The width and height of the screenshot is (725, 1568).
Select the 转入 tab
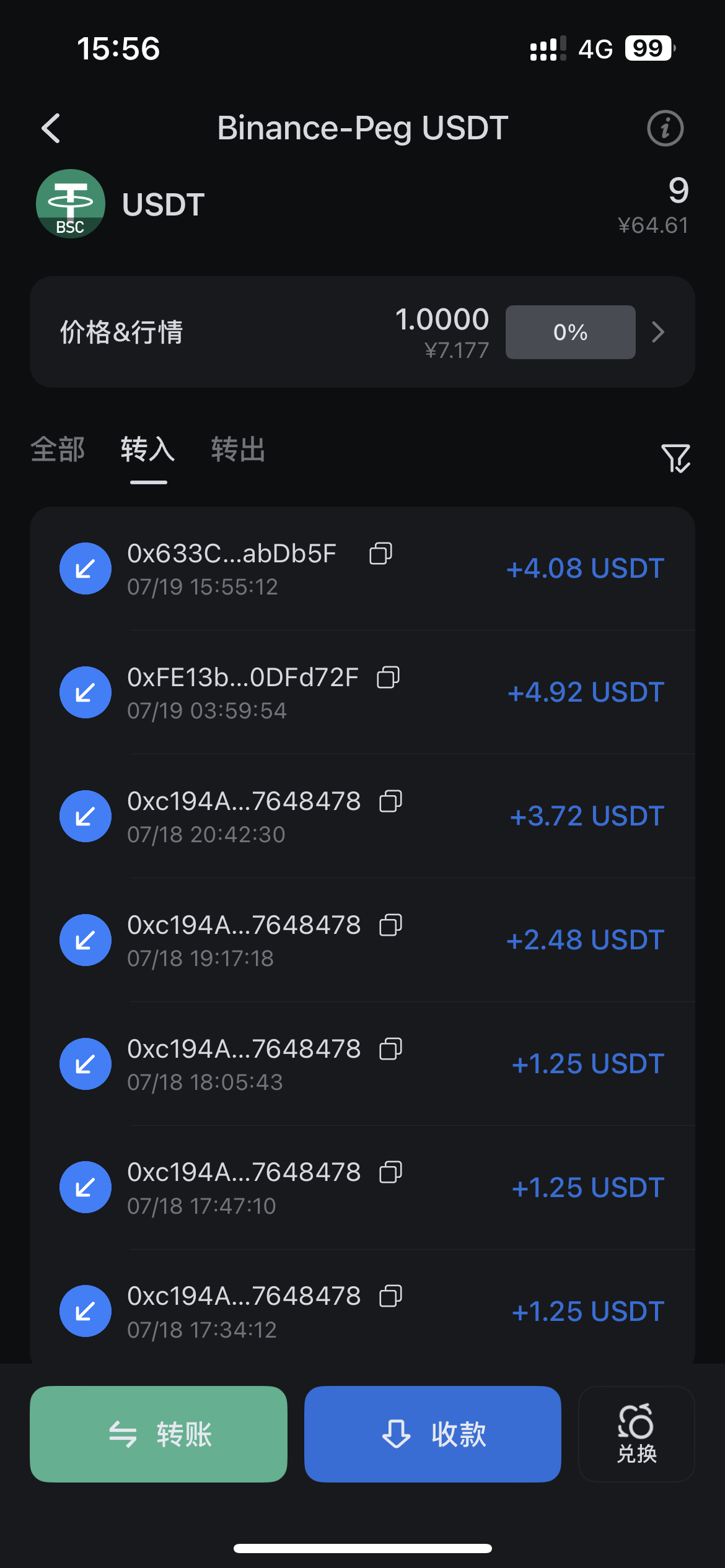(x=148, y=450)
